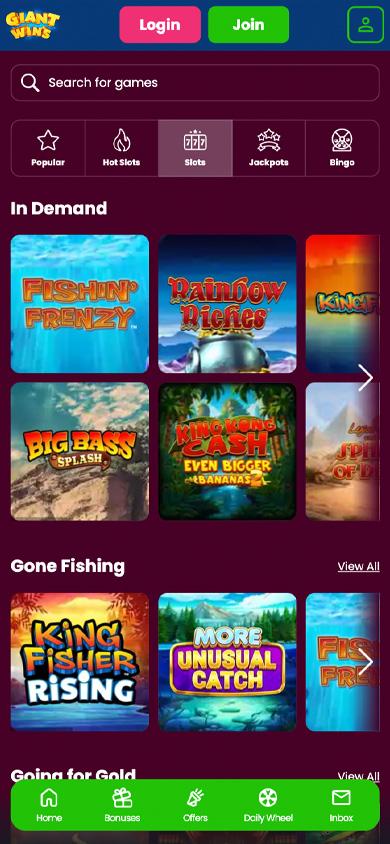Switch to the Popular category
Viewport: 390px width, 844px height.
48,148
